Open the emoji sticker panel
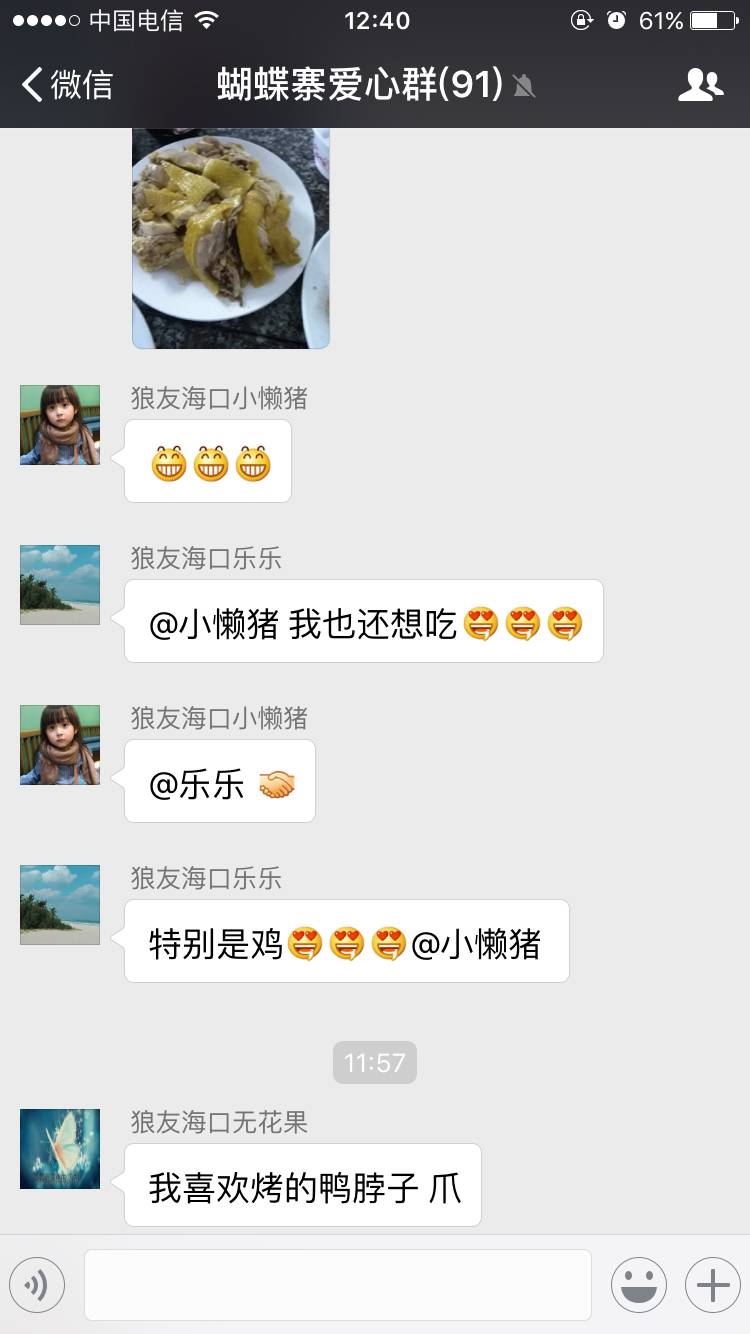750x1334 pixels. tap(639, 1285)
